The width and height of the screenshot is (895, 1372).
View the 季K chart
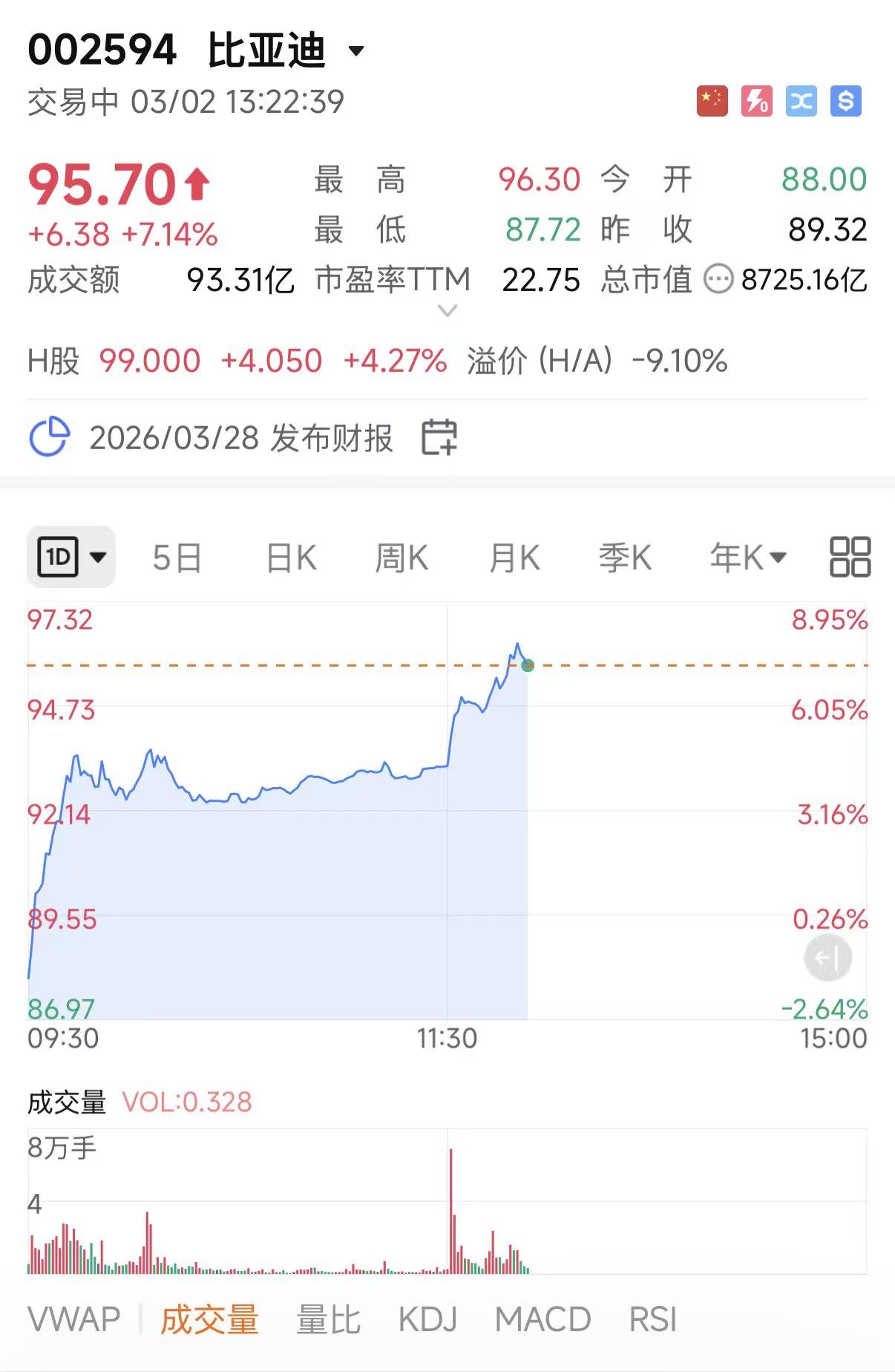625,558
